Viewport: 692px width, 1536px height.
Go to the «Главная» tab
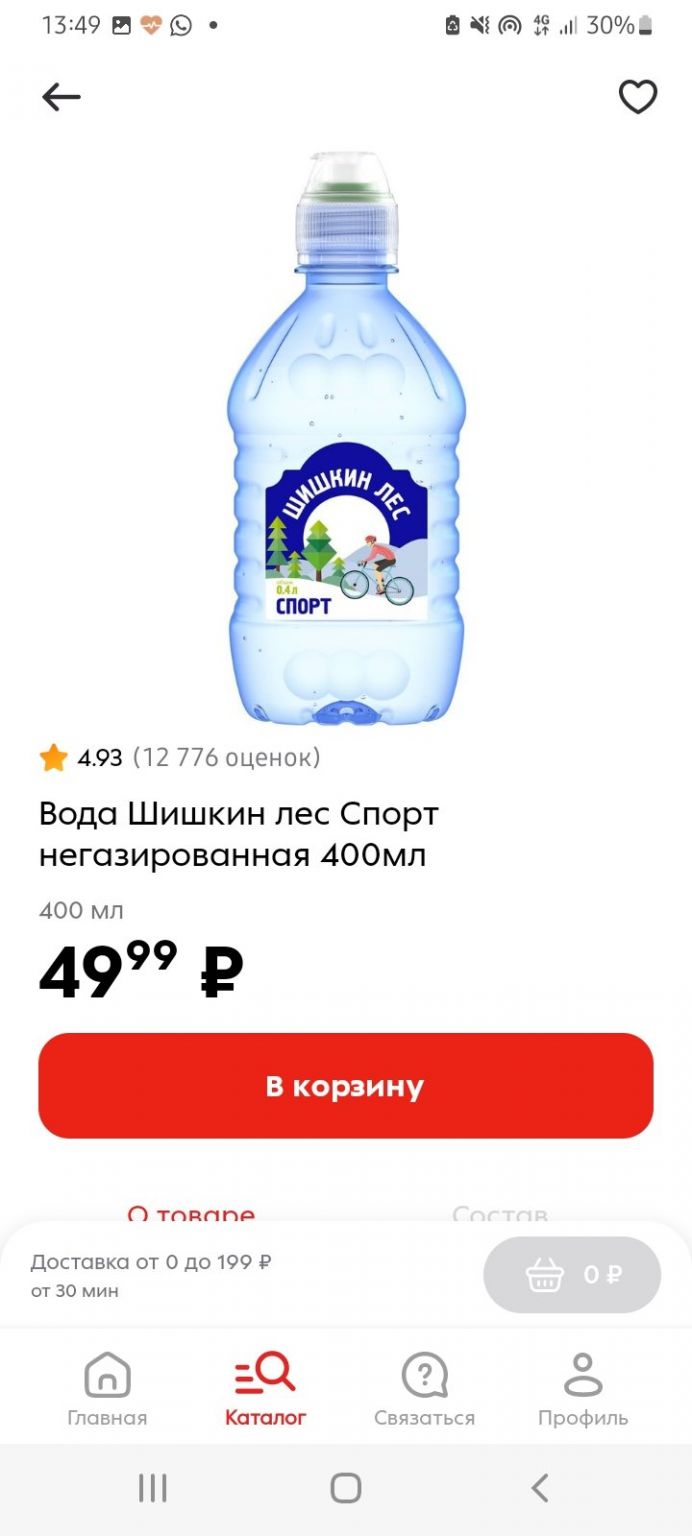click(107, 1390)
